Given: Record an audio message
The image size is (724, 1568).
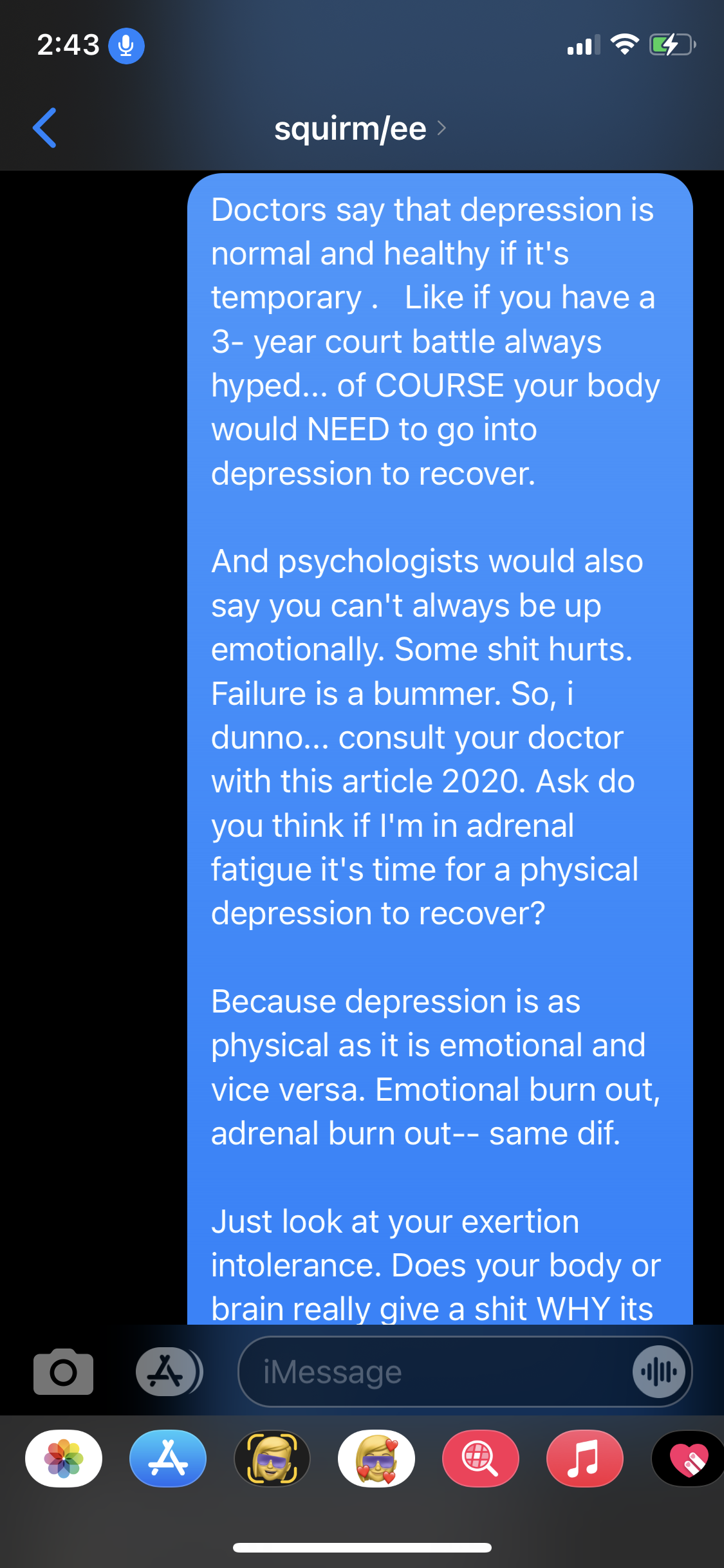Looking at the screenshot, I should 658,1372.
